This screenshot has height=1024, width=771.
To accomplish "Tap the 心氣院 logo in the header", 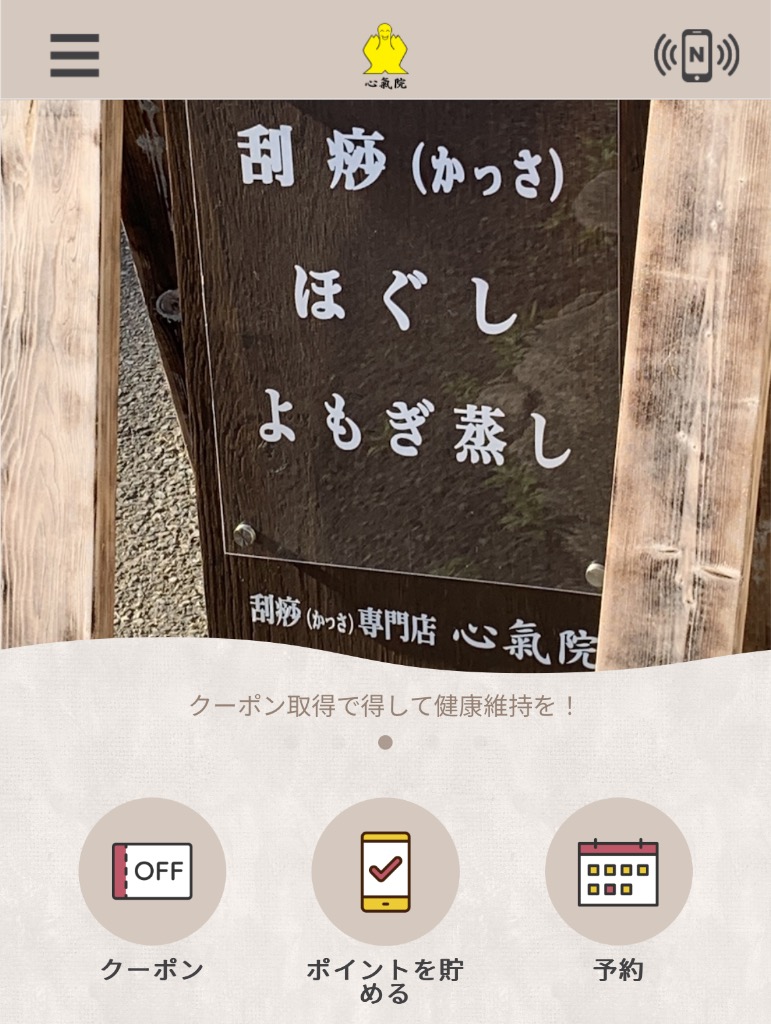I will tap(385, 55).
